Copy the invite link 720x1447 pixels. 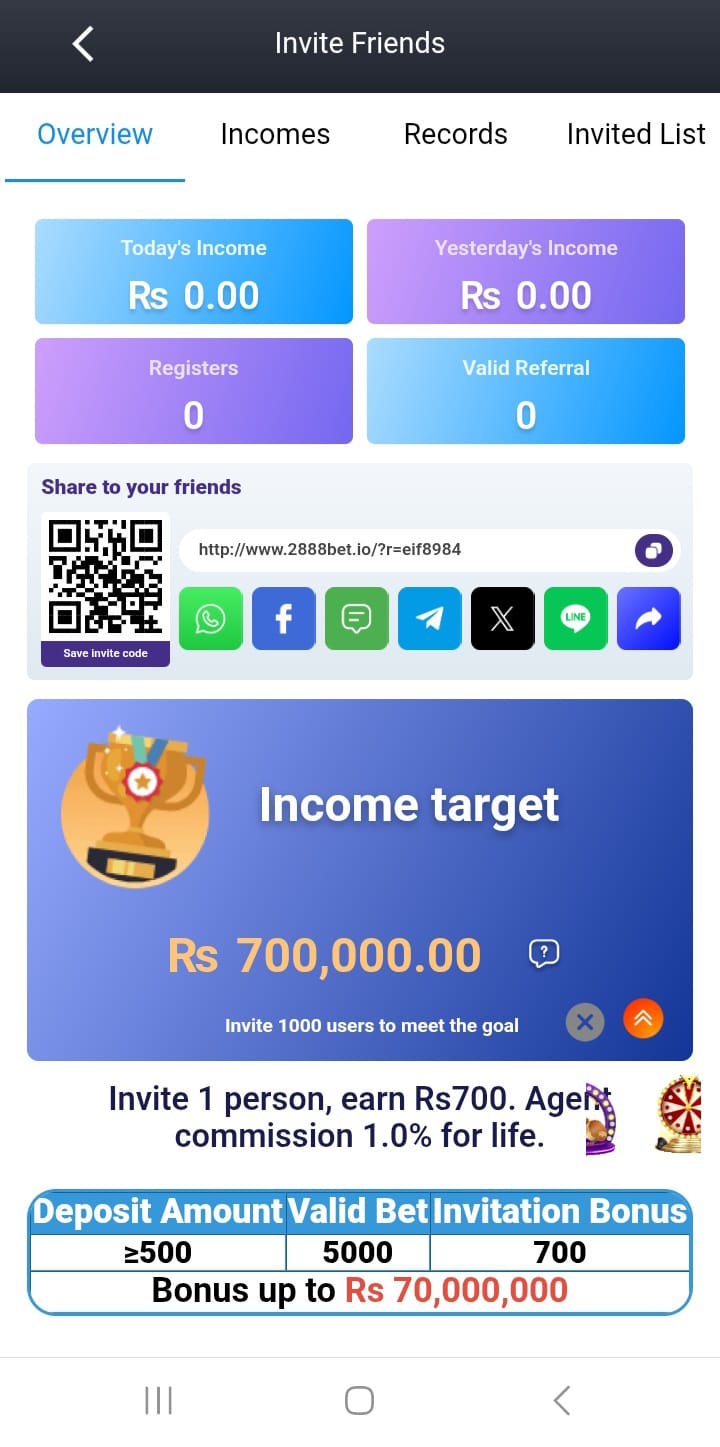click(x=653, y=550)
